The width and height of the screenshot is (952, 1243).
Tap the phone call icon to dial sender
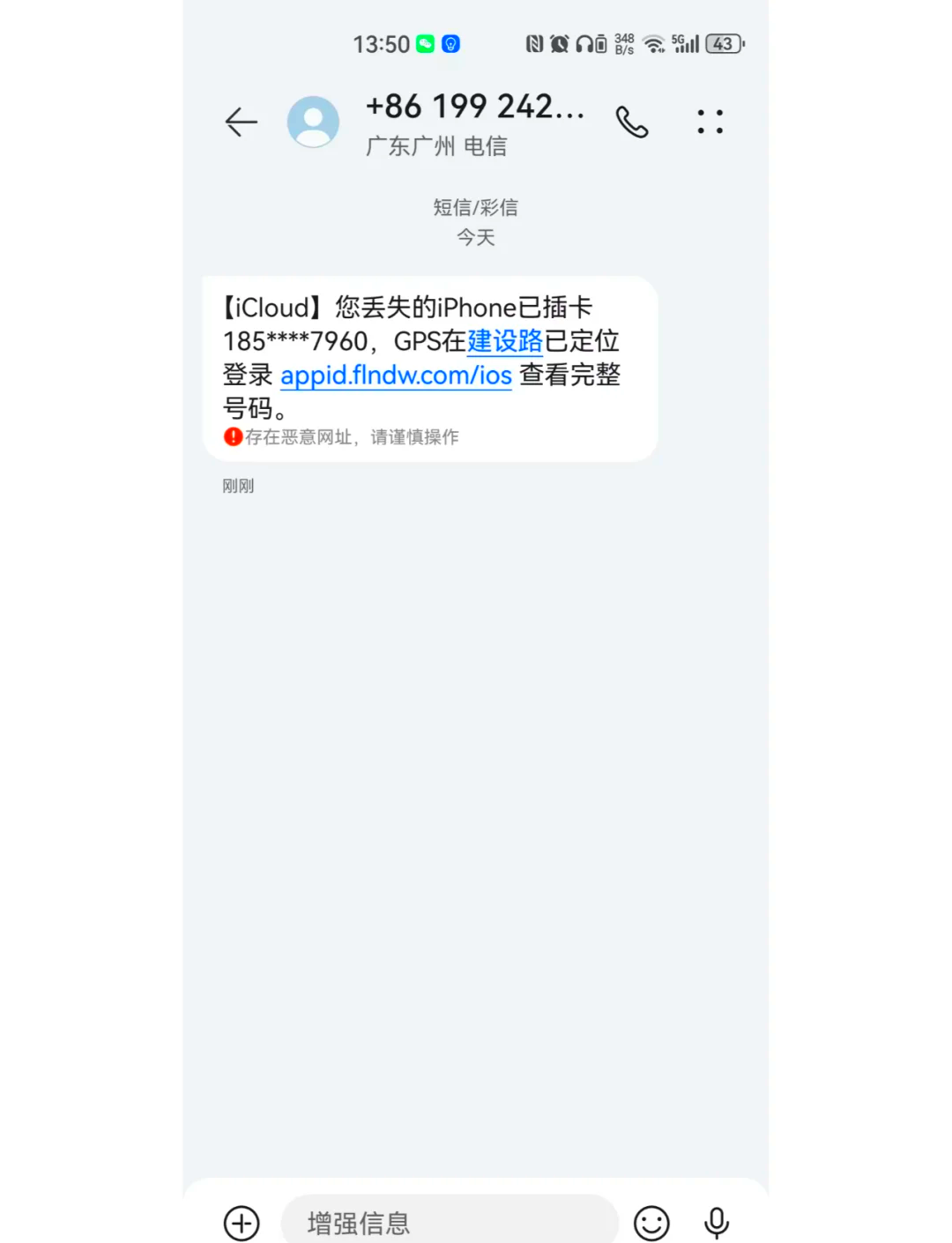(x=633, y=123)
